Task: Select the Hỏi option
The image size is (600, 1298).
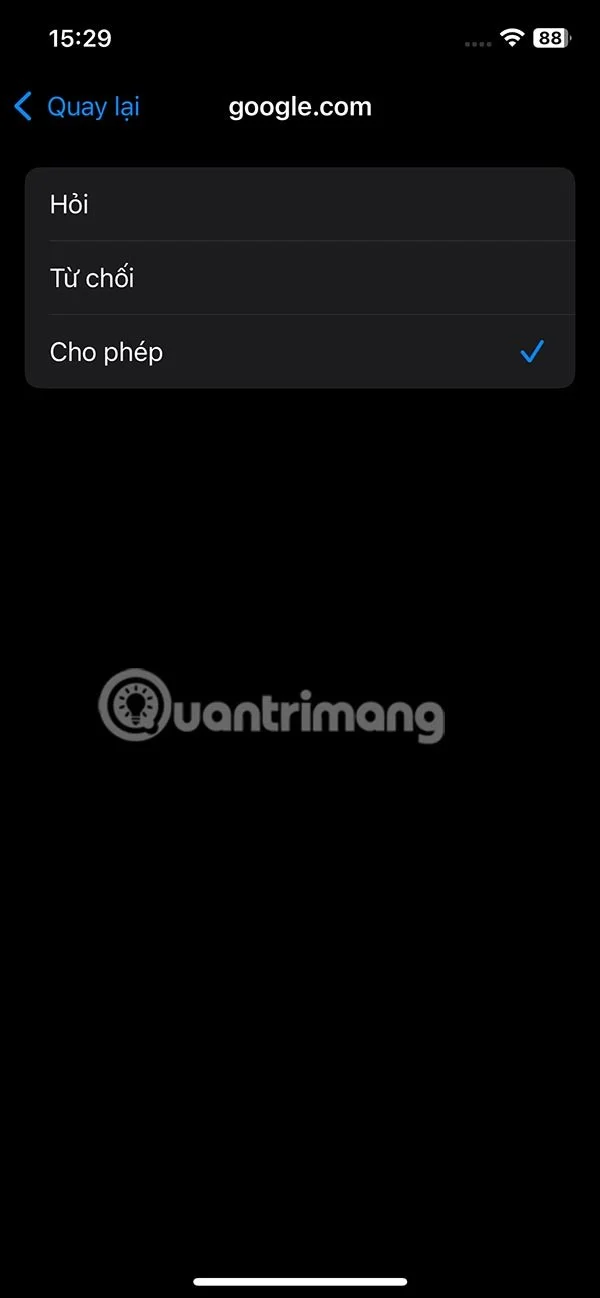Action: (x=299, y=205)
